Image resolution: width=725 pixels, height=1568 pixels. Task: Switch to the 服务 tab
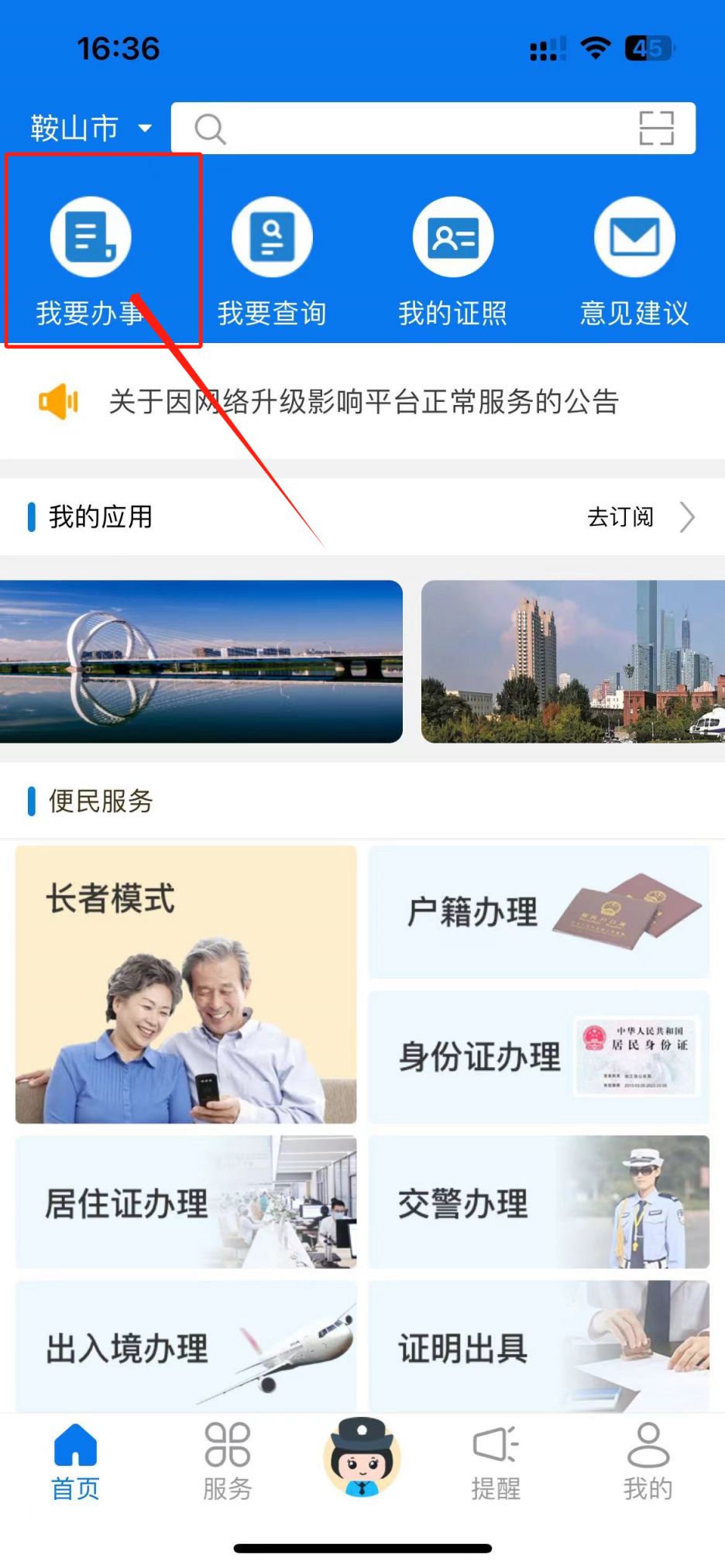(227, 1461)
